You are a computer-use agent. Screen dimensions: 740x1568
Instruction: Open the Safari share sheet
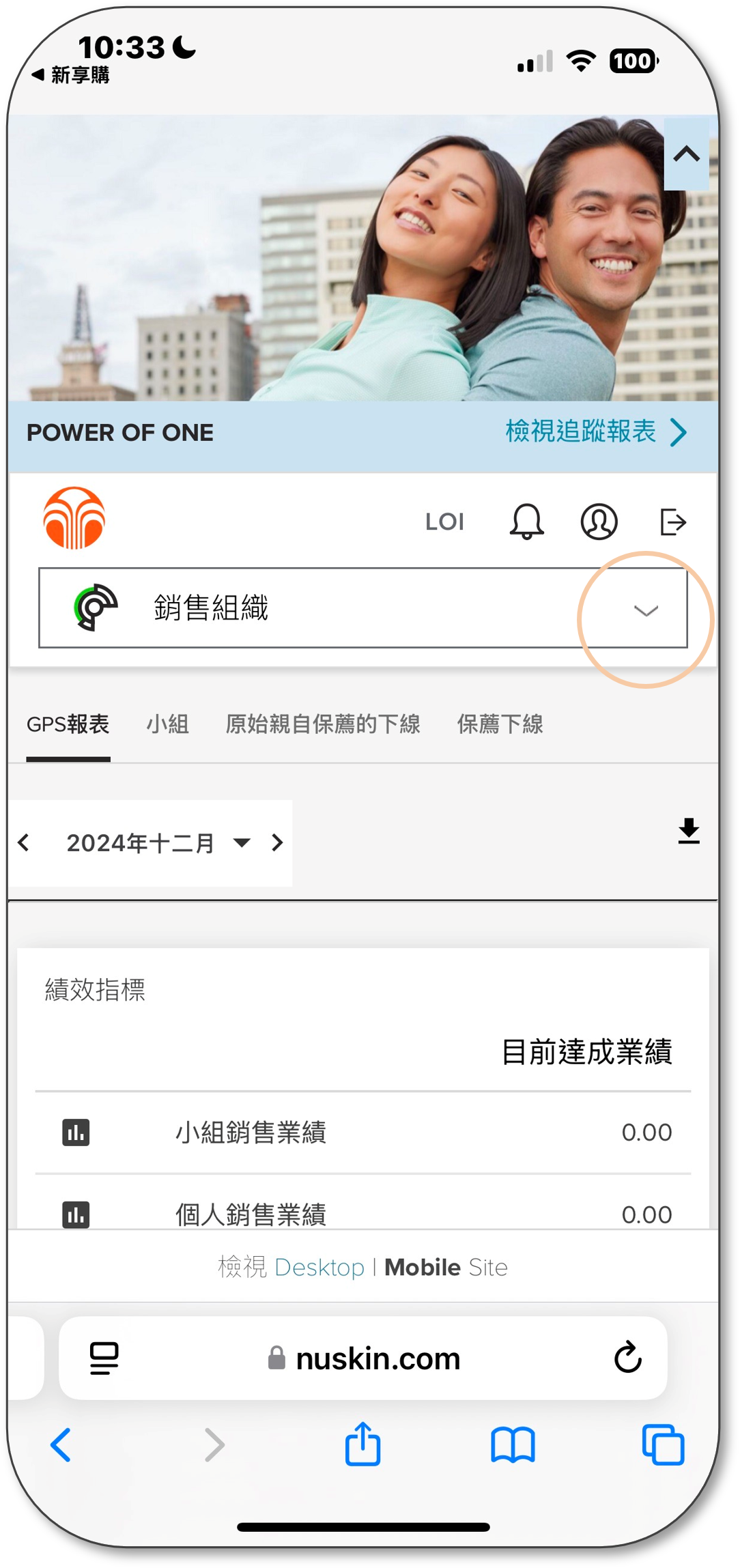tap(362, 1444)
